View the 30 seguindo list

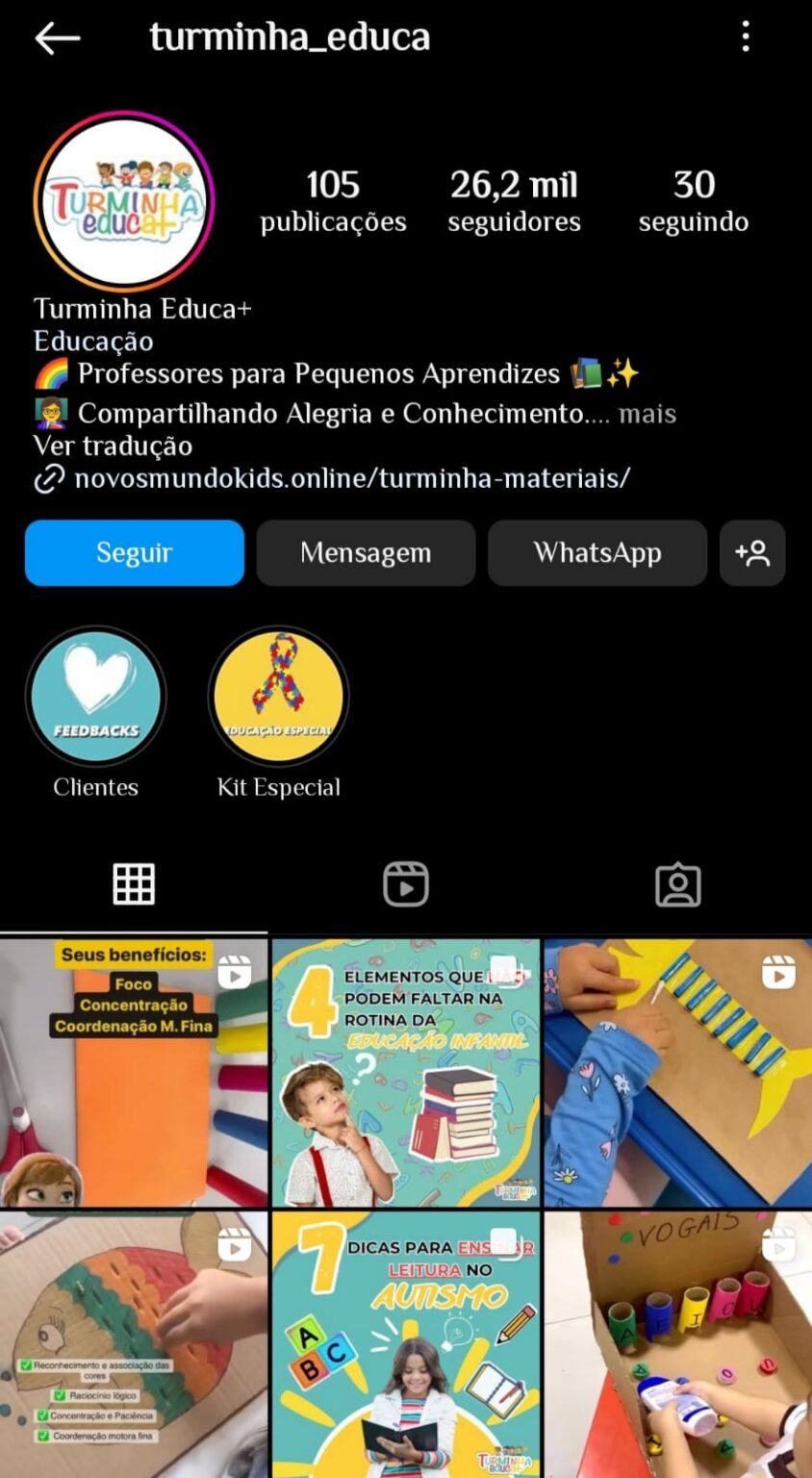coord(693,202)
